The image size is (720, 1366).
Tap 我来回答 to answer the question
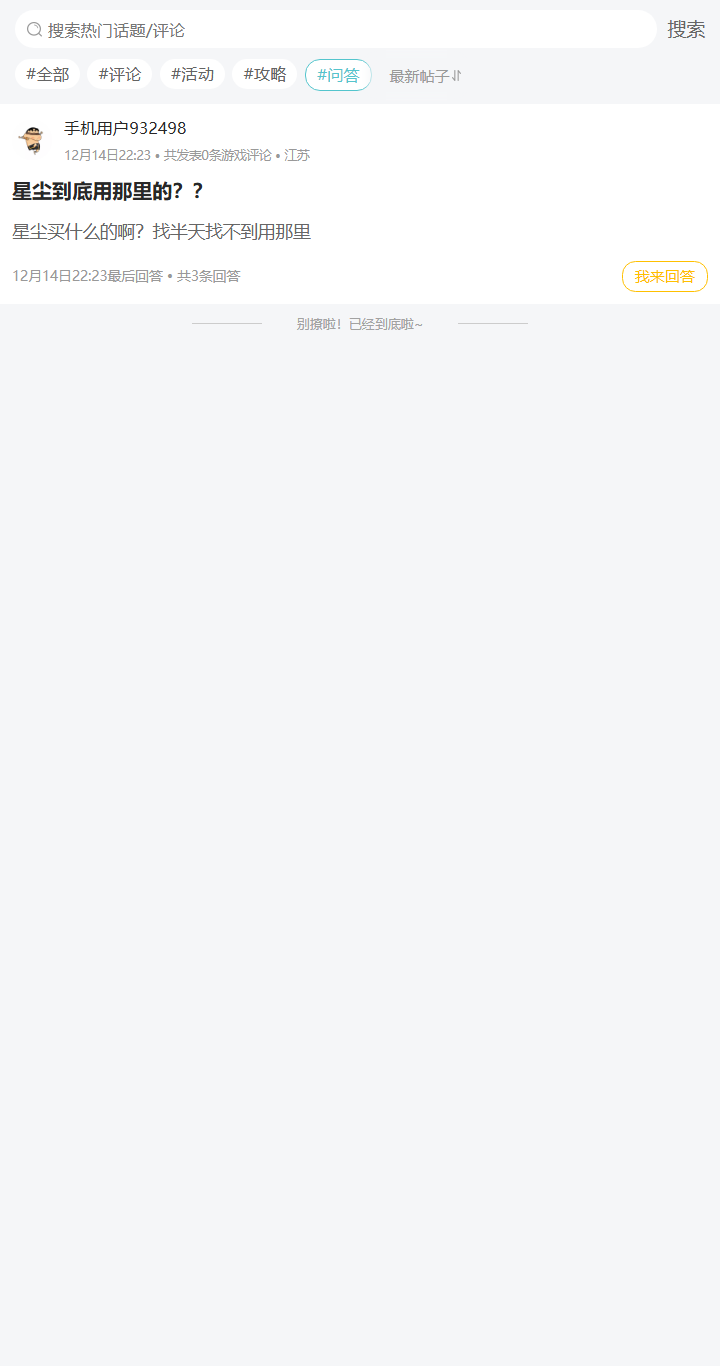tap(664, 276)
